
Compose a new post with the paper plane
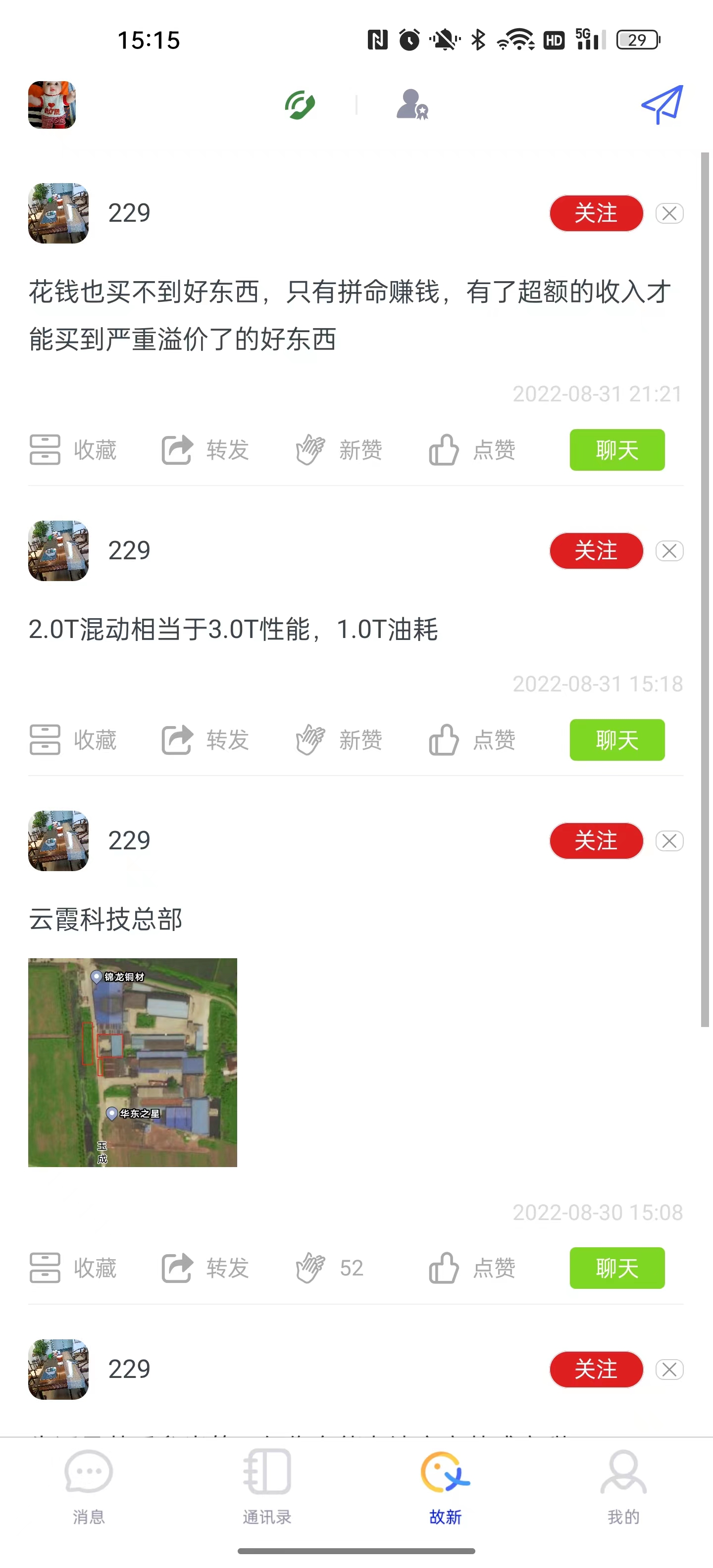pyautogui.click(x=662, y=105)
